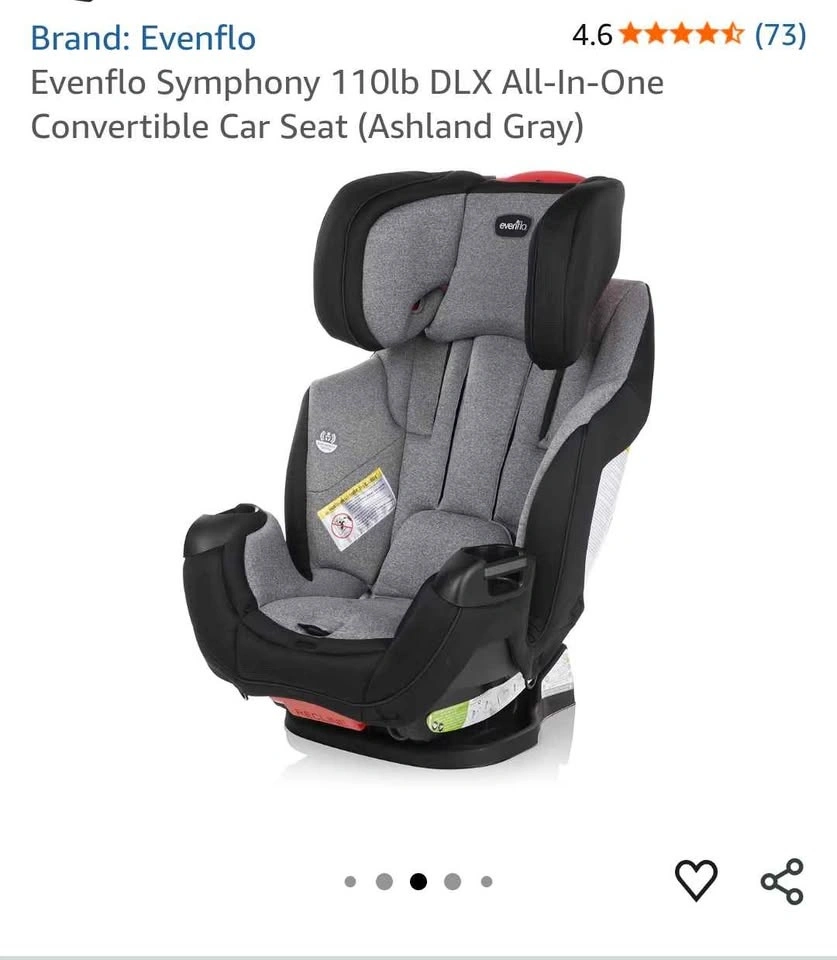837x960 pixels.
Task: Share this product listing
Action: point(782,880)
